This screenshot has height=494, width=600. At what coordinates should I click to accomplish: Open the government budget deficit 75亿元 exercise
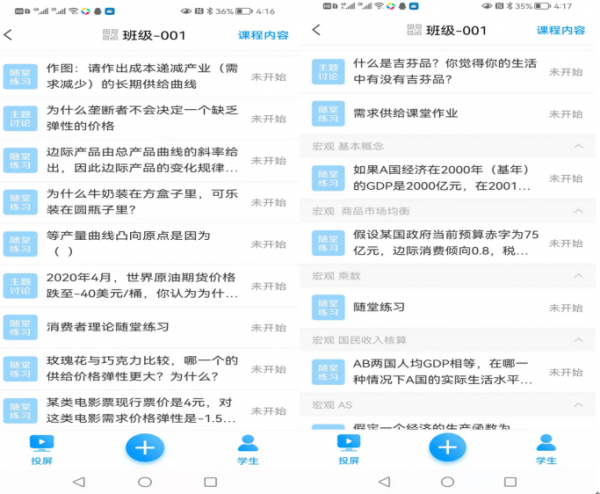click(440, 242)
